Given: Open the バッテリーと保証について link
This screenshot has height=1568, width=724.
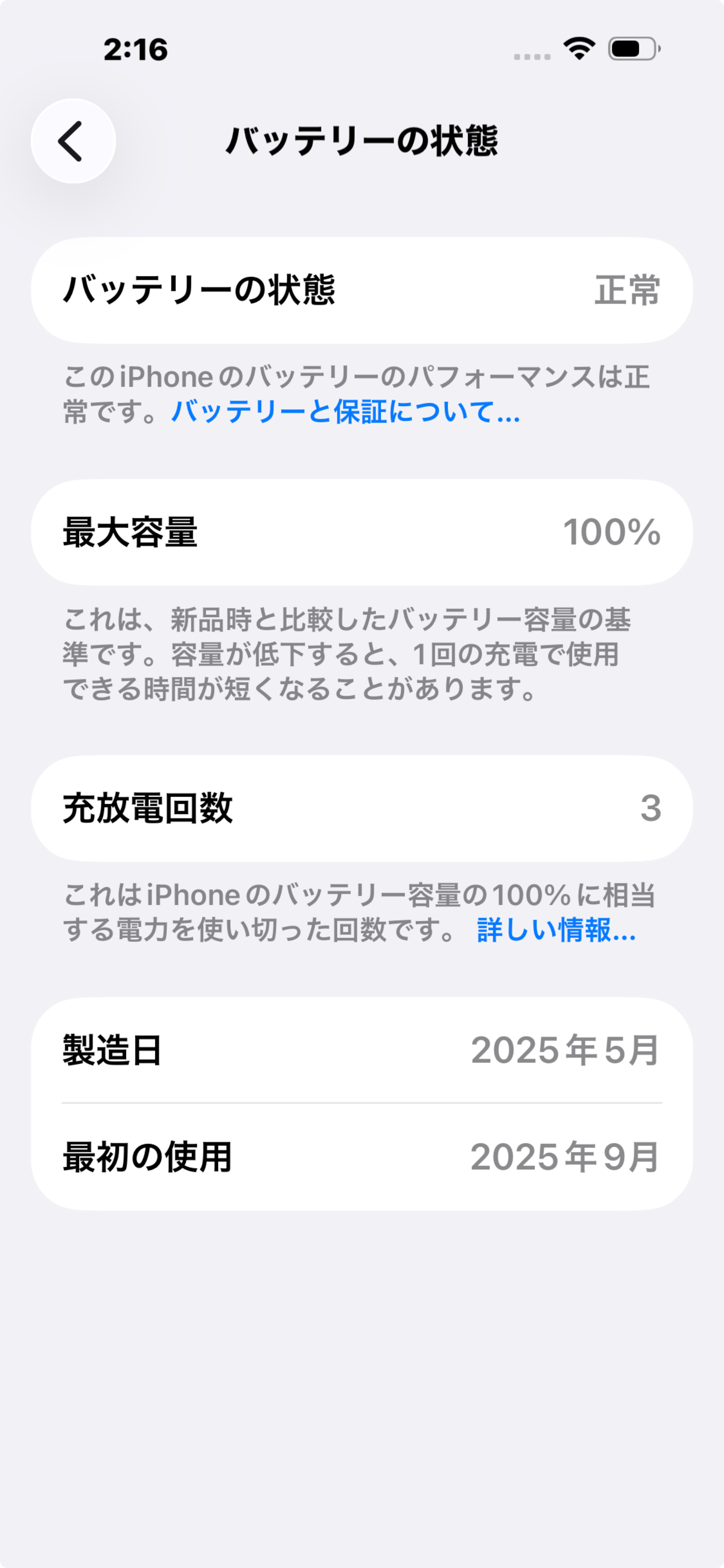Looking at the screenshot, I should [x=345, y=412].
